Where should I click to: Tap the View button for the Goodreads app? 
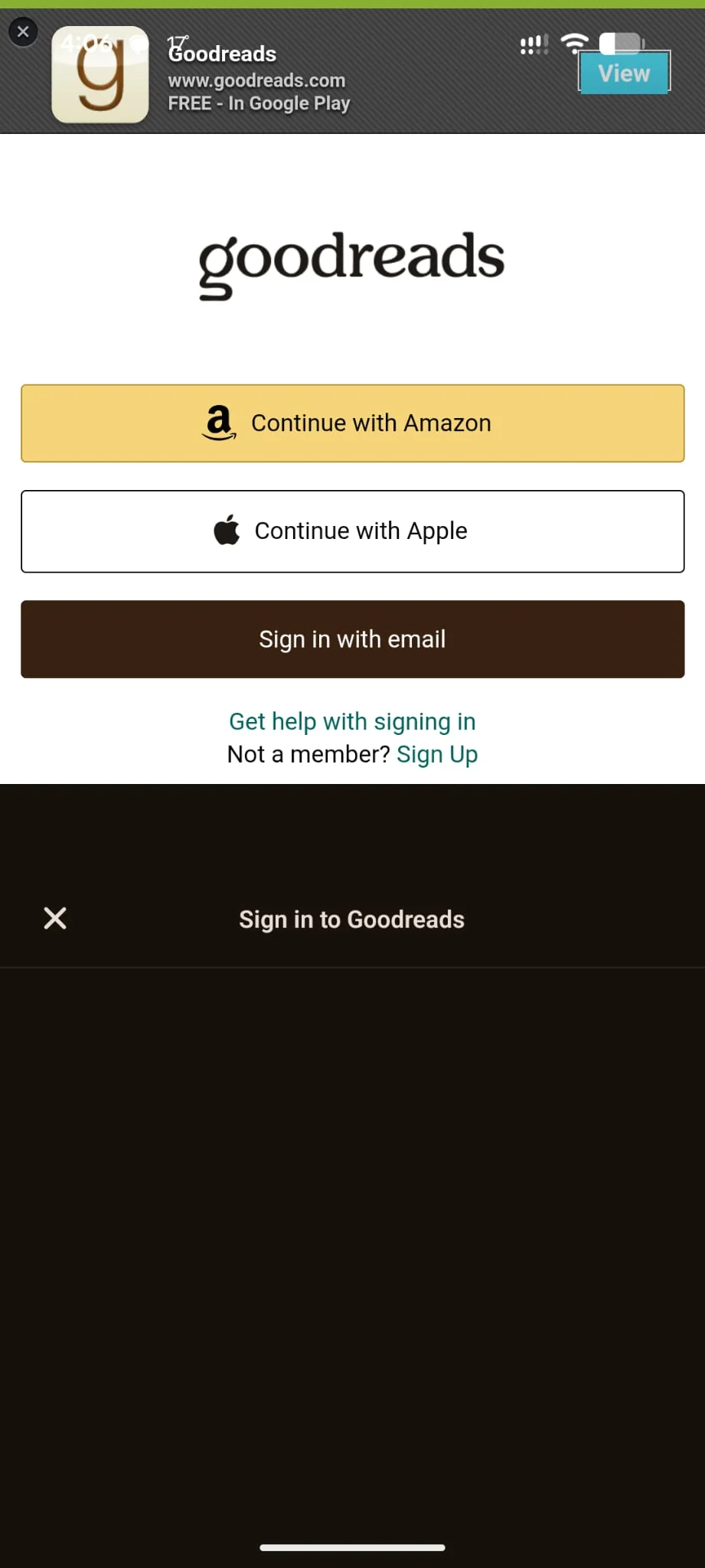tap(624, 73)
